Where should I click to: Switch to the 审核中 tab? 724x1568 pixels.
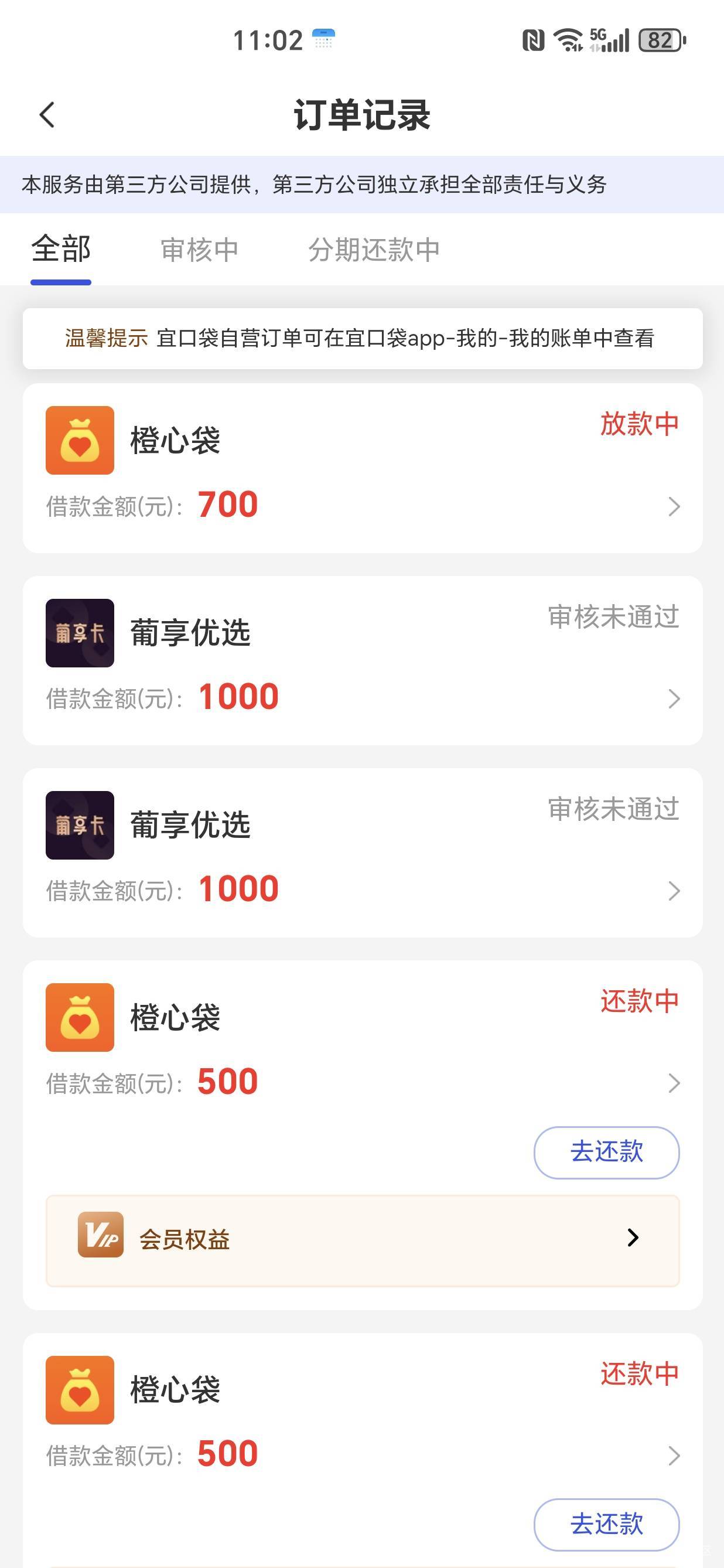coord(199,250)
